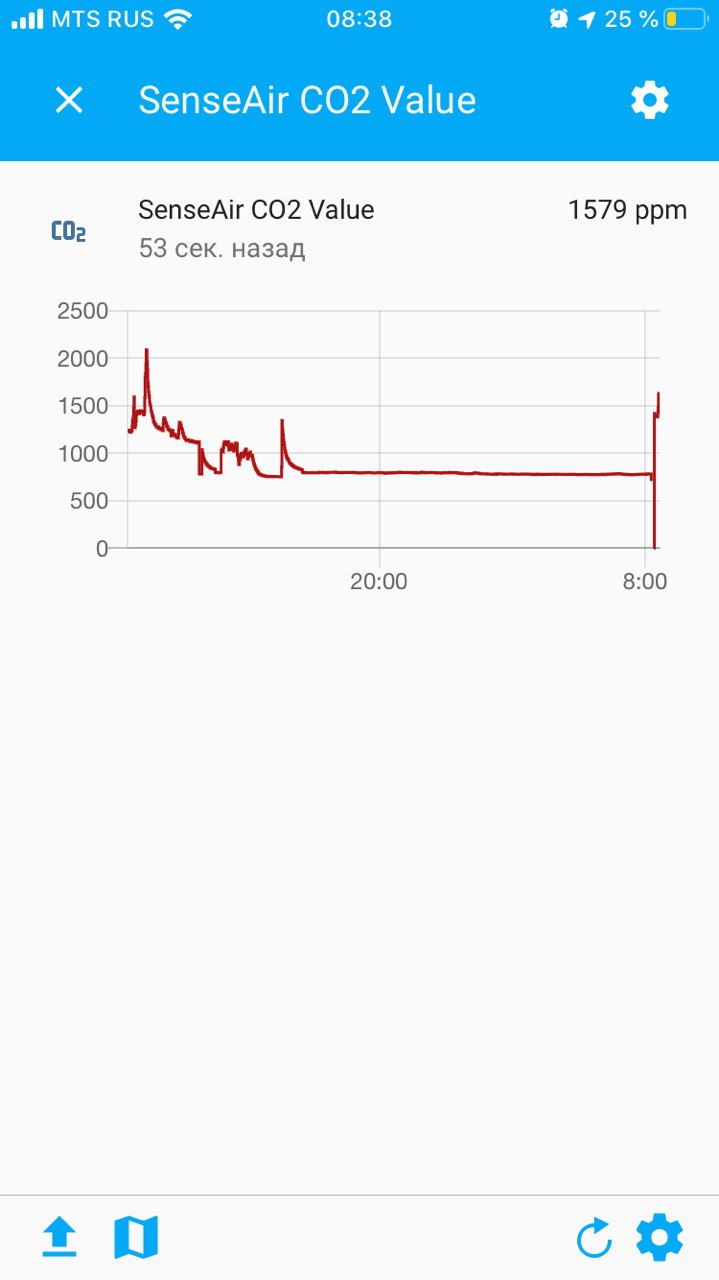
Task: Open settings gear in the bottom toolbar
Action: coord(660,1238)
